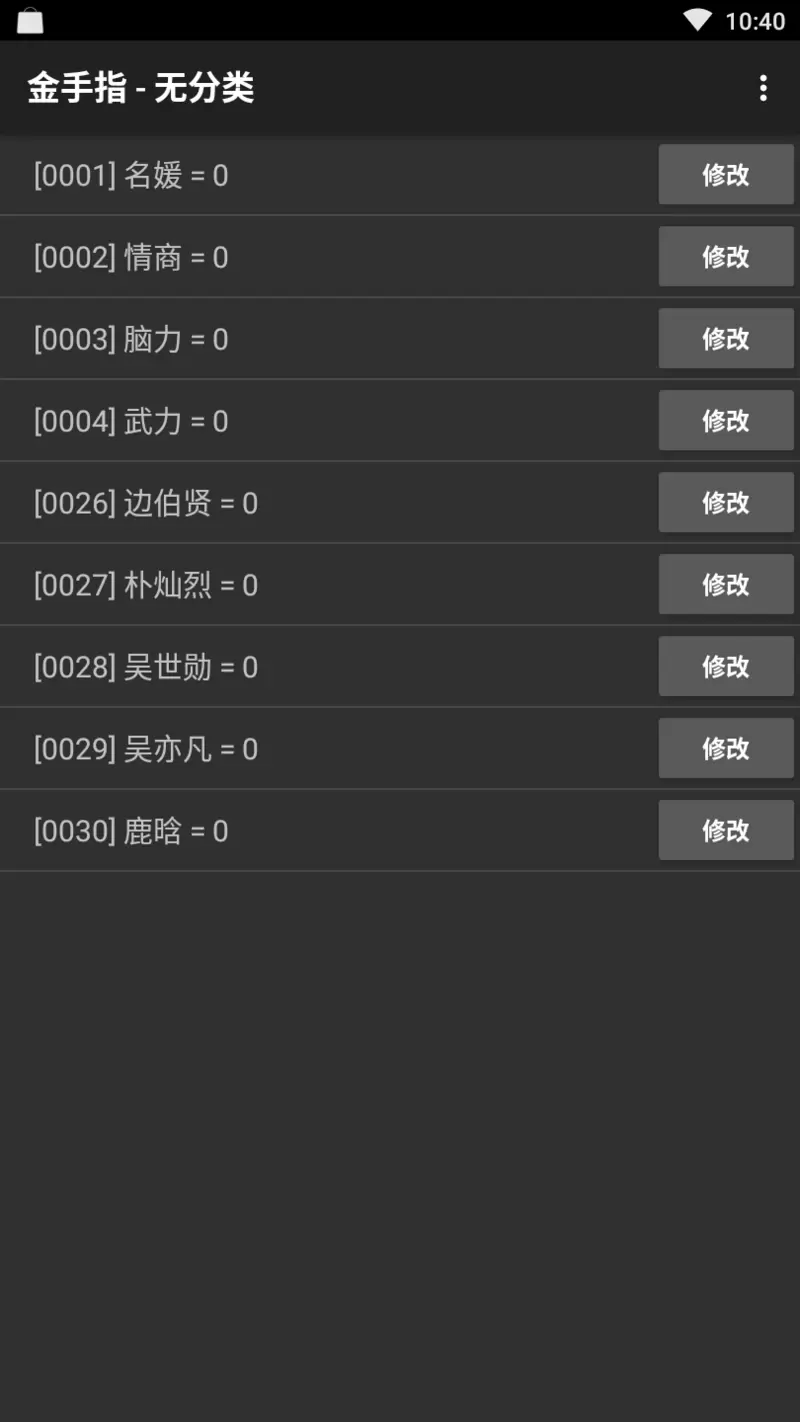Open the overflow menu in the app bar
The image size is (800, 1422).
tap(763, 88)
